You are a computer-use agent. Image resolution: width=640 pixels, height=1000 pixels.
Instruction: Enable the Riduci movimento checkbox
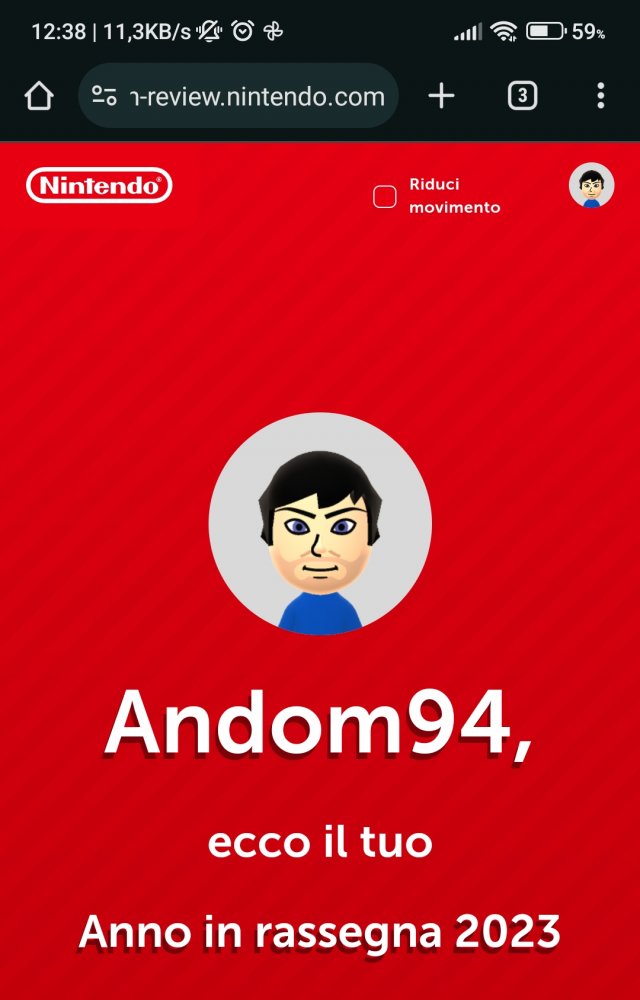click(385, 196)
